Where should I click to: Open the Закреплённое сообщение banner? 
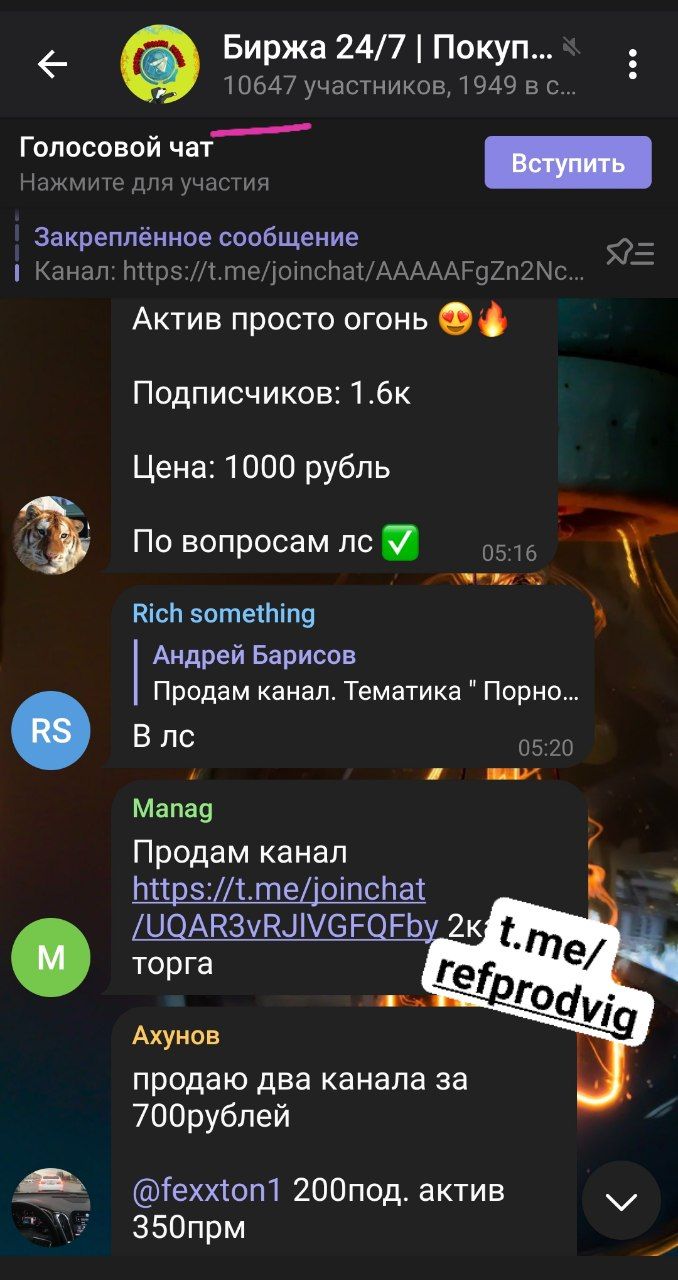point(300,253)
